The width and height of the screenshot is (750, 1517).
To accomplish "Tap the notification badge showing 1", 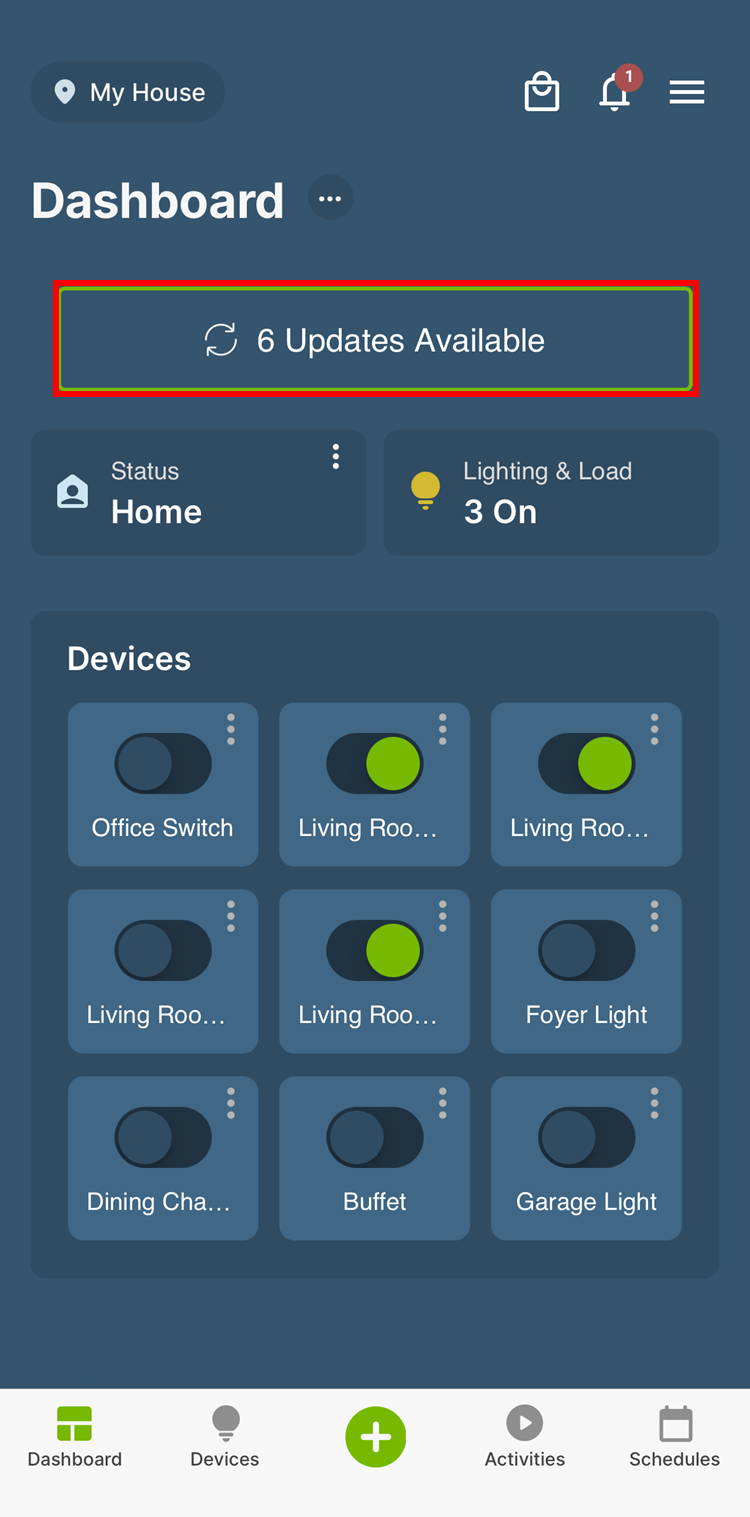I will point(629,77).
